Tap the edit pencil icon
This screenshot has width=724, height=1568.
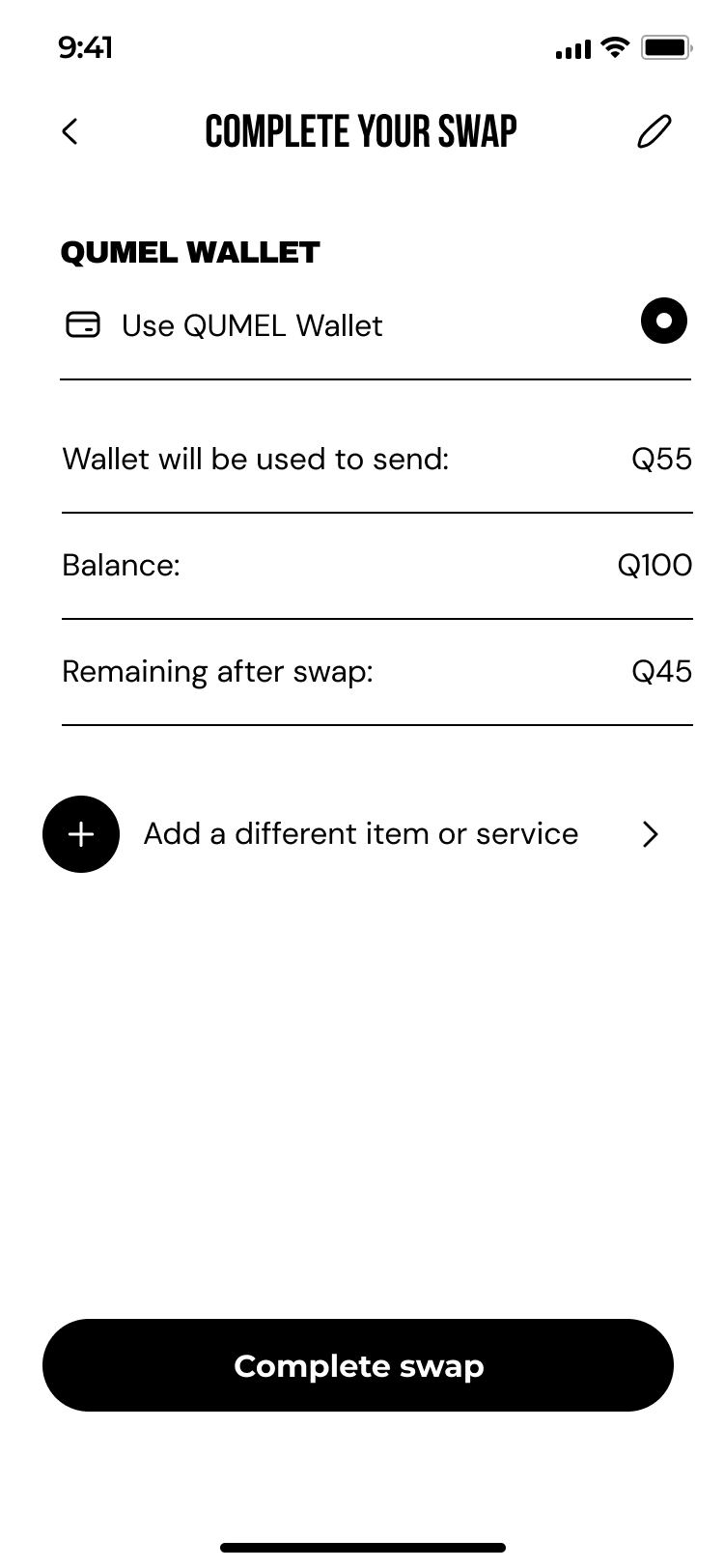pyautogui.click(x=654, y=131)
